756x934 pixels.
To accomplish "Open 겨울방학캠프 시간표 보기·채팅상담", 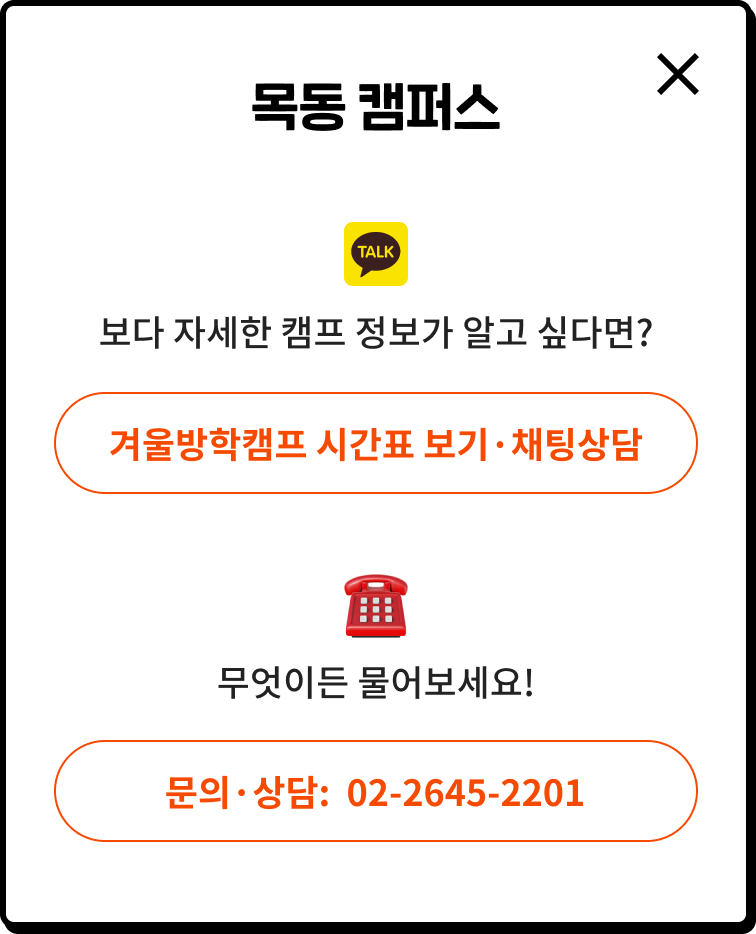I will (x=375, y=443).
